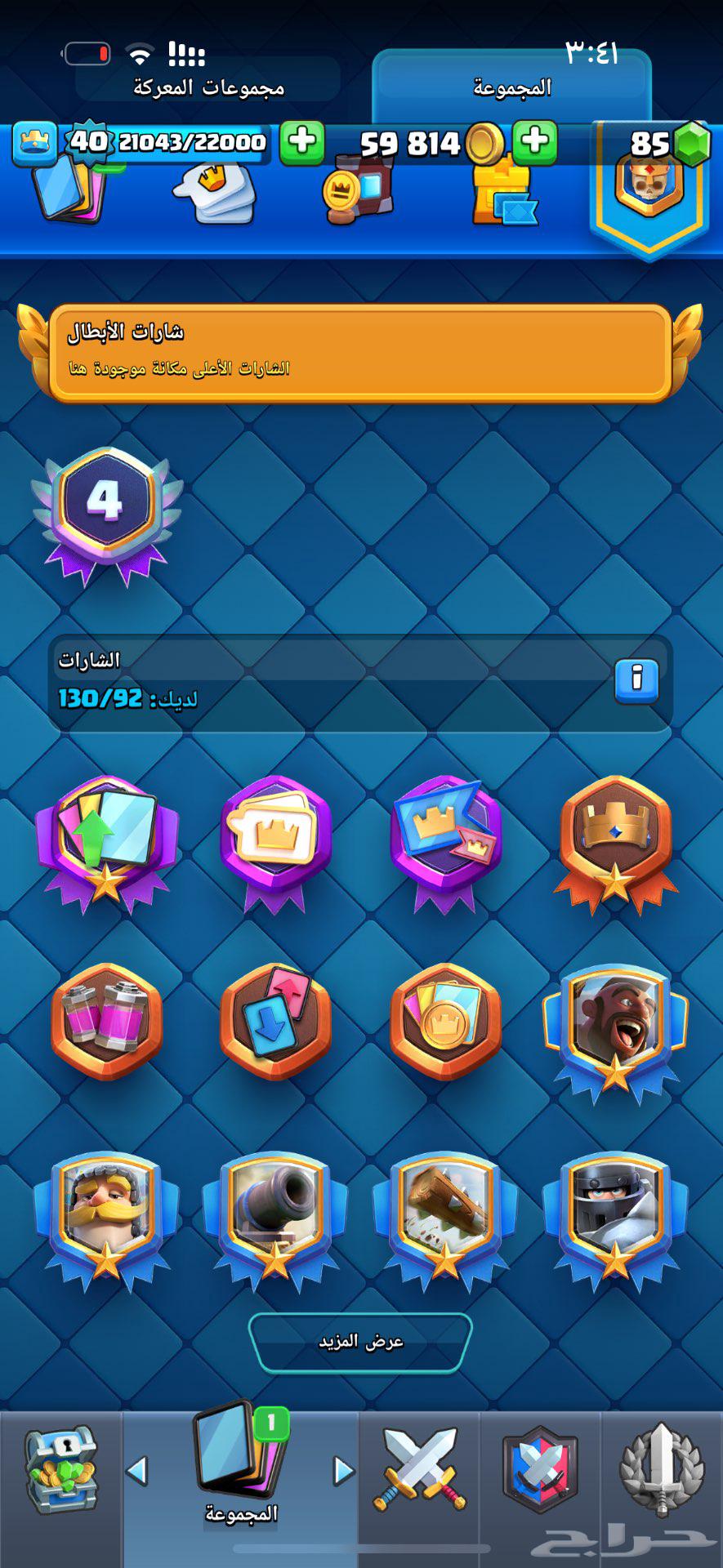The width and height of the screenshot is (723, 1568).
Task: Open the shop chest tab
Action: [x=61, y=1470]
